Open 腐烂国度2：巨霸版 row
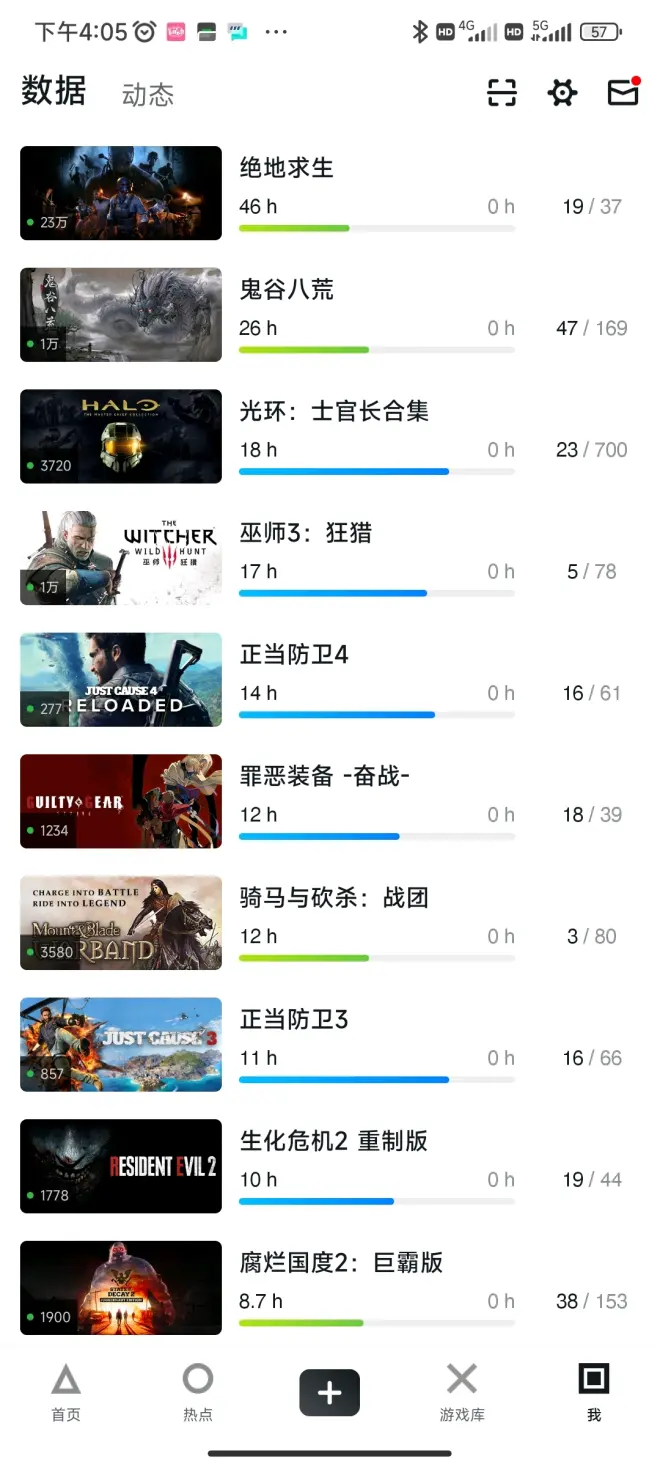Screen dimensions: 660x1467 [x=330, y=1287]
